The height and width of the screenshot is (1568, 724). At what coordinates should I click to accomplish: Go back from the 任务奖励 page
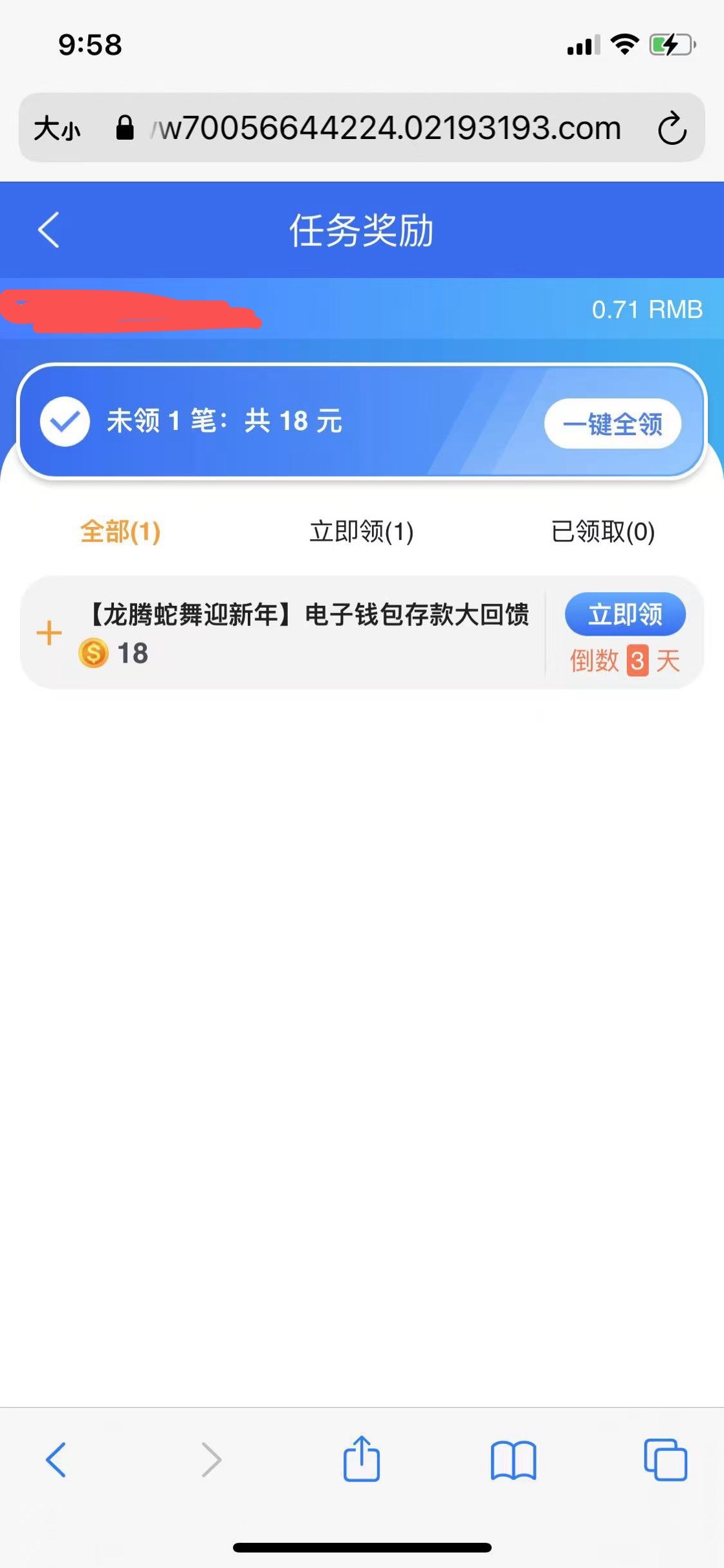tap(49, 230)
